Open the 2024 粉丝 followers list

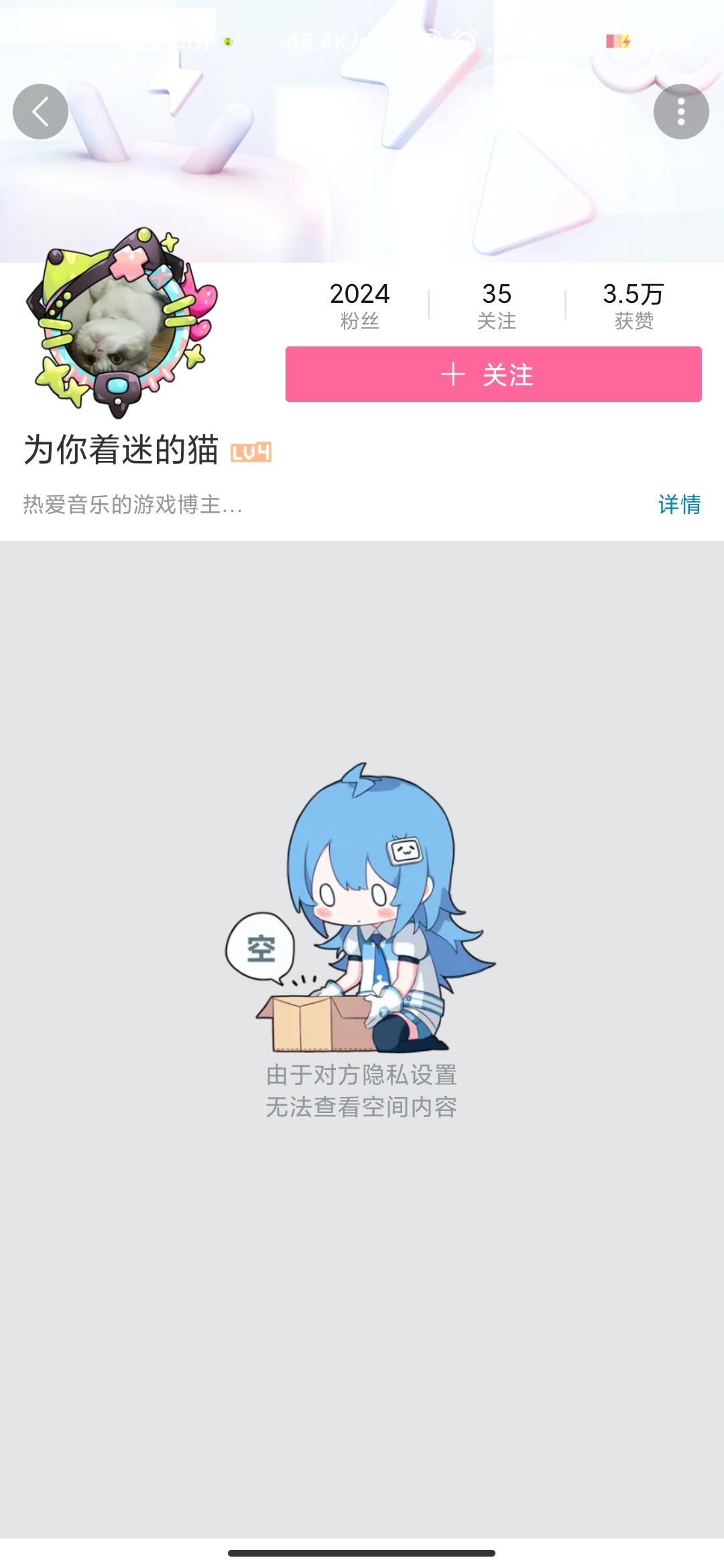(360, 305)
